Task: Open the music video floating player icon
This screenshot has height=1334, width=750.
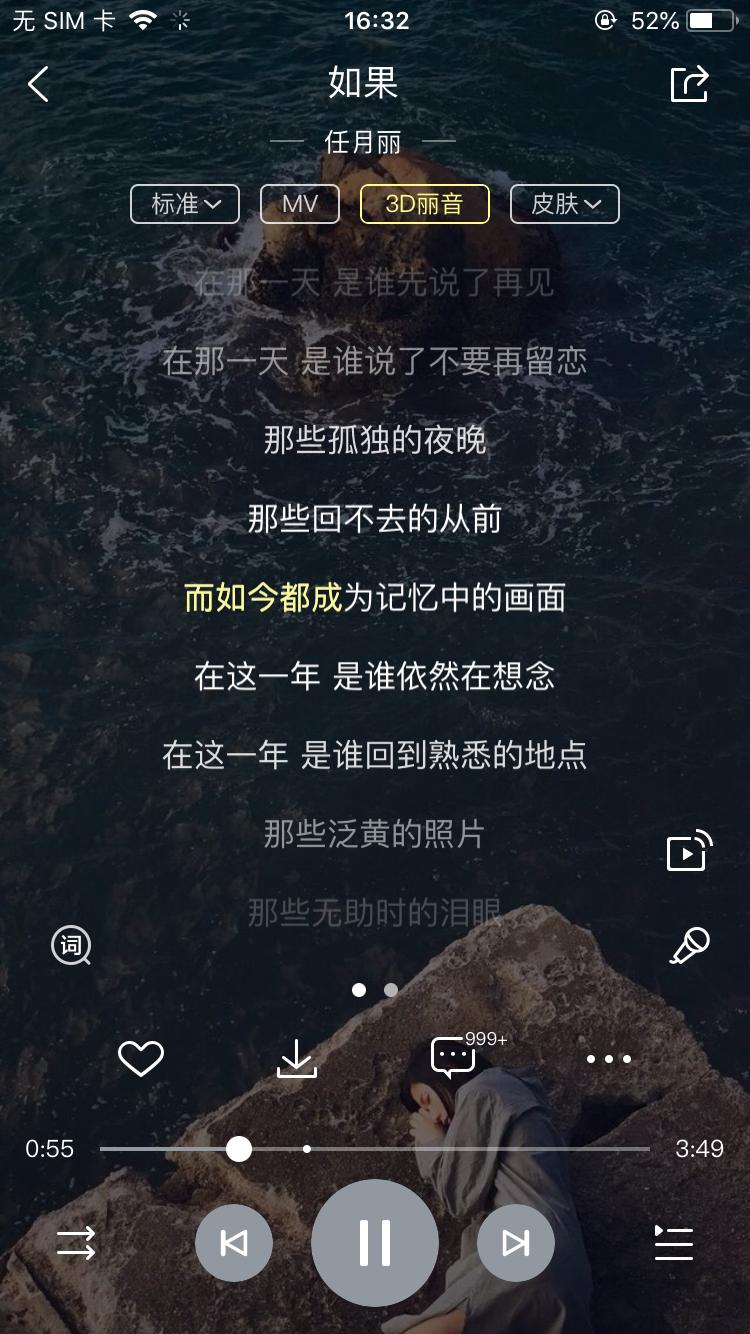Action: coord(688,850)
